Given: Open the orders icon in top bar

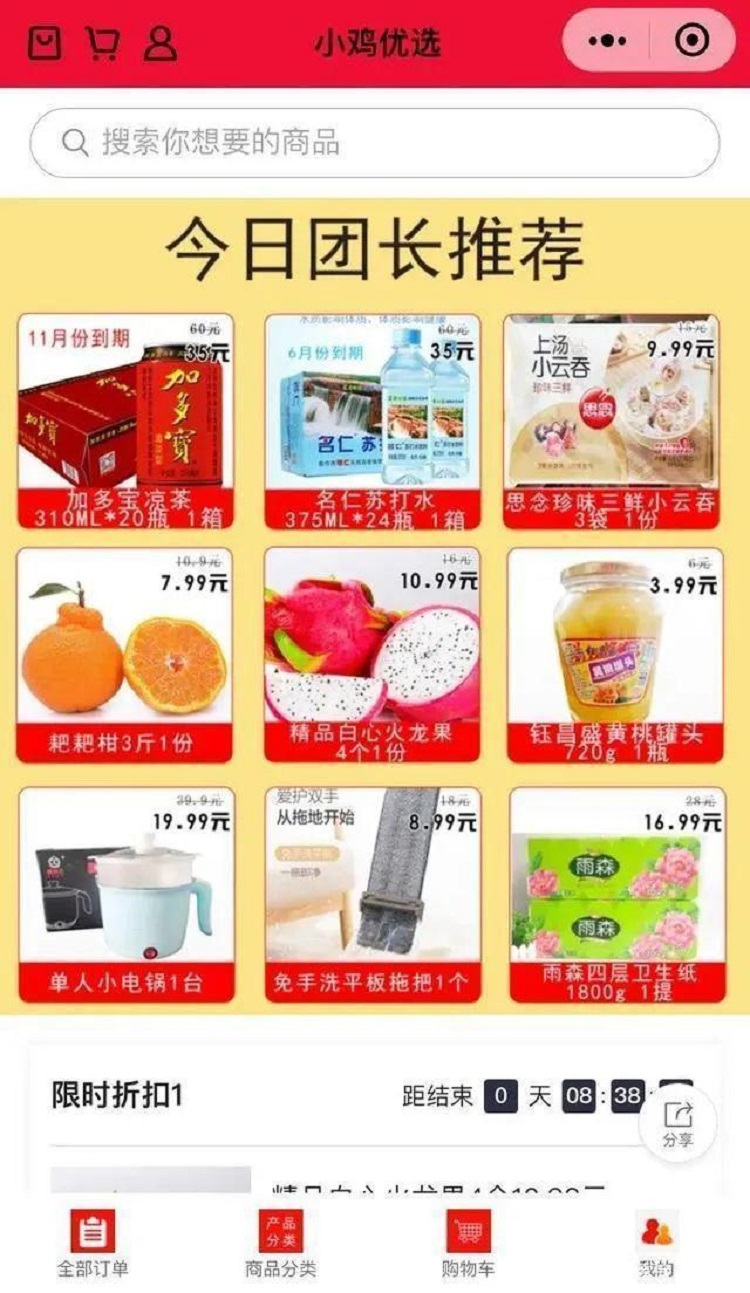Looking at the screenshot, I should [44, 43].
